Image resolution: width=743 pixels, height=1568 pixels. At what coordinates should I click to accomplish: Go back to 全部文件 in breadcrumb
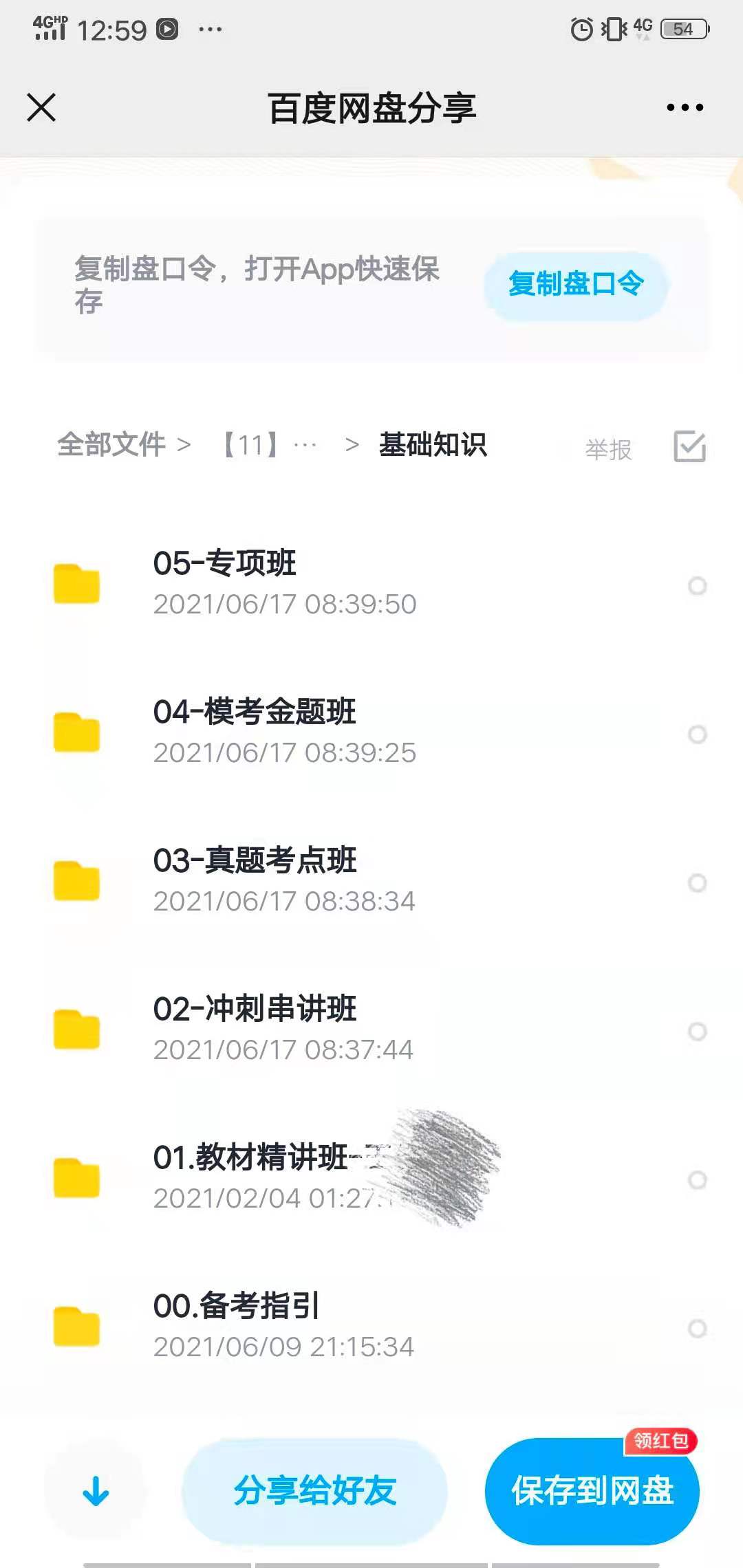(x=111, y=445)
